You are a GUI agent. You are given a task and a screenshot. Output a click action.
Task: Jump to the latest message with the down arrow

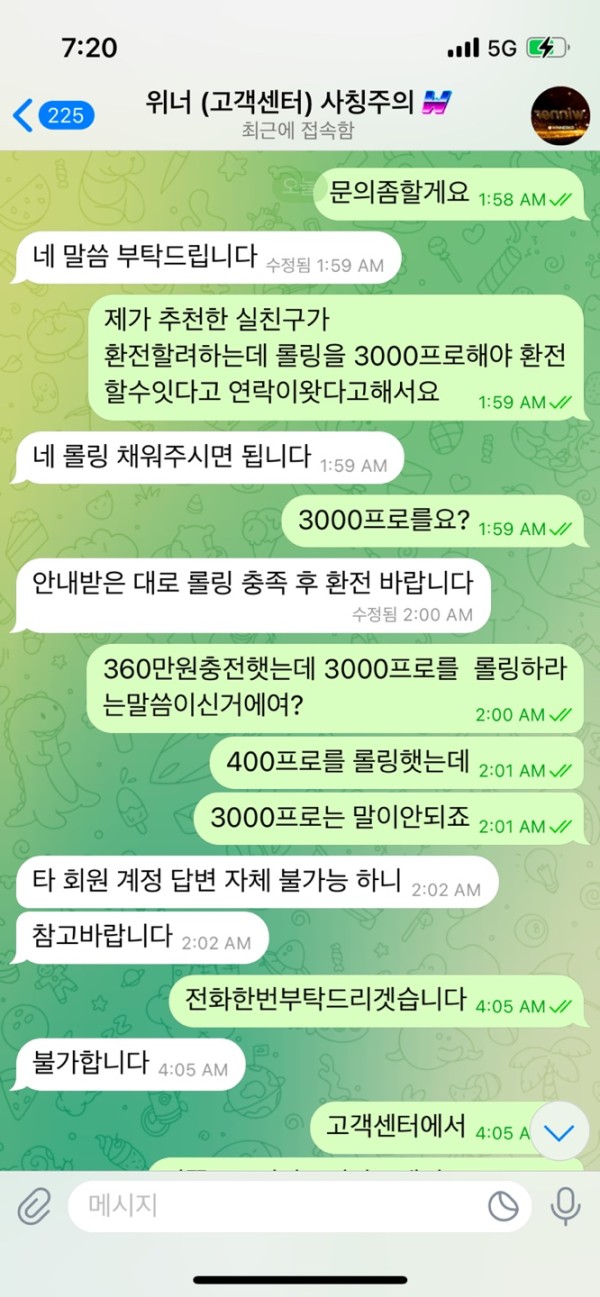point(559,1131)
